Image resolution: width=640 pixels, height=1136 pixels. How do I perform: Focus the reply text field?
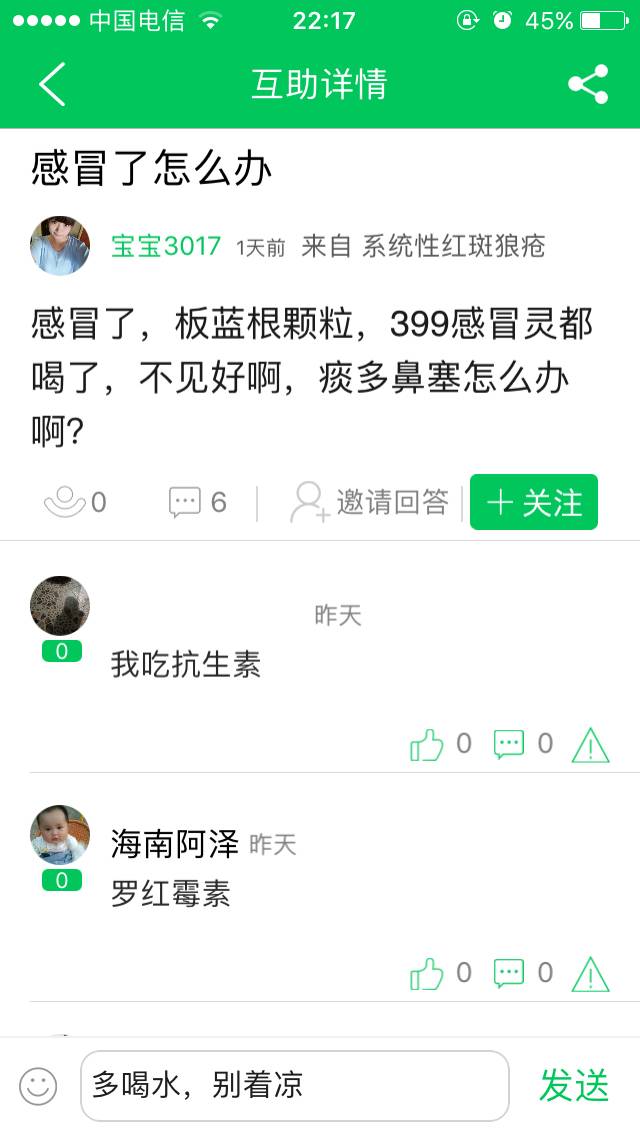click(x=295, y=1085)
